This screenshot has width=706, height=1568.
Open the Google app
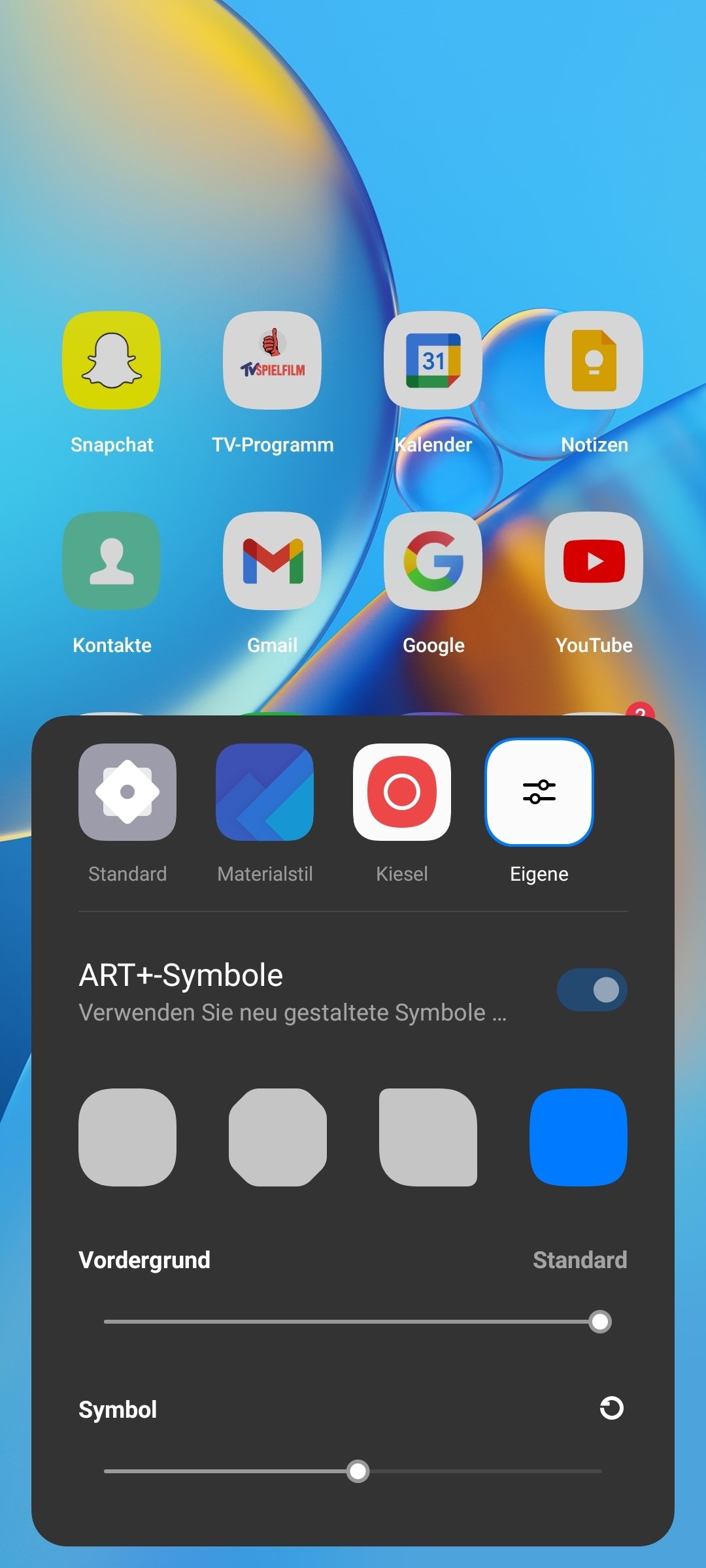433,561
